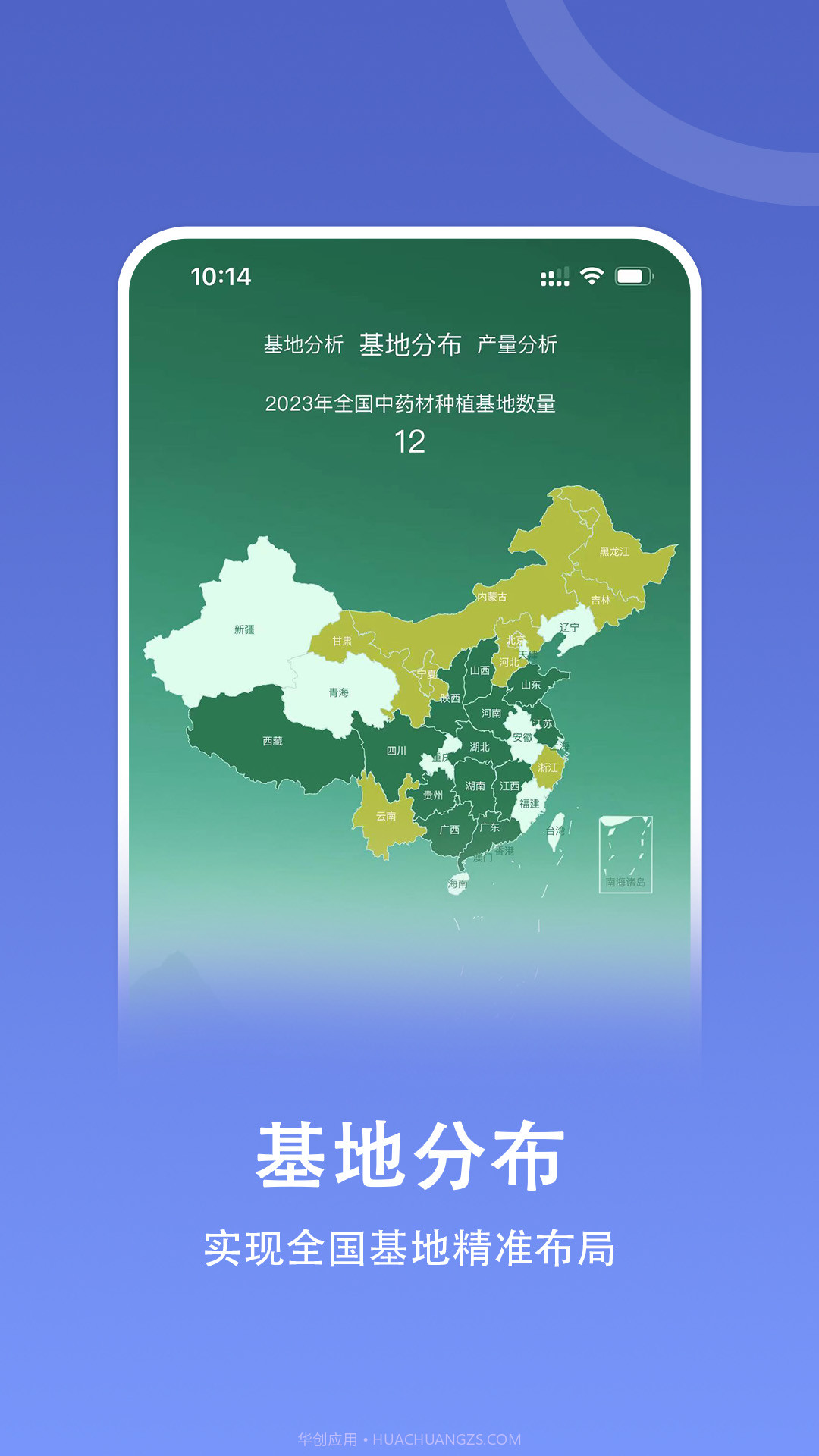Viewport: 819px width, 1456px height.
Task: Click the 浙江 yellow region
Action: click(x=549, y=769)
